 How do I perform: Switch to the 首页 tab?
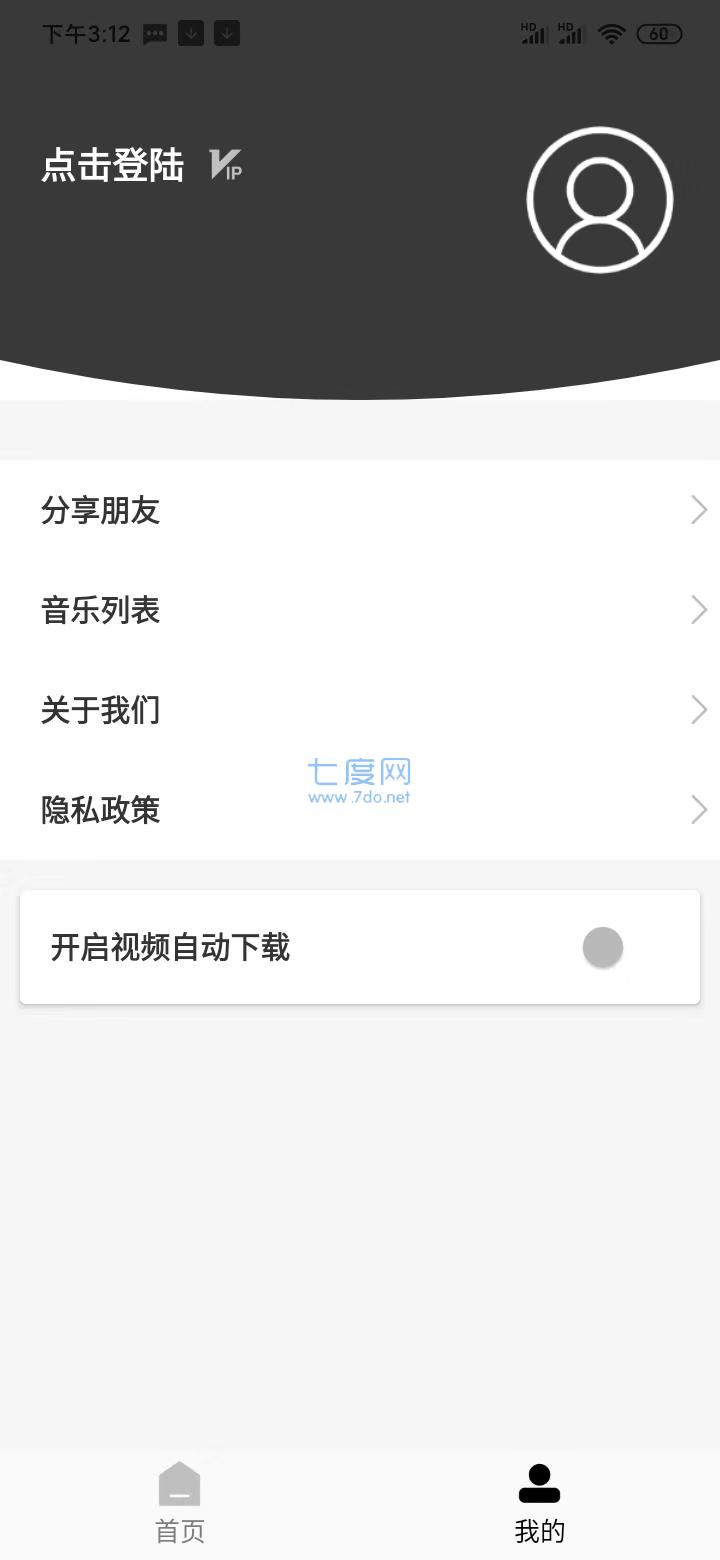tap(179, 1500)
